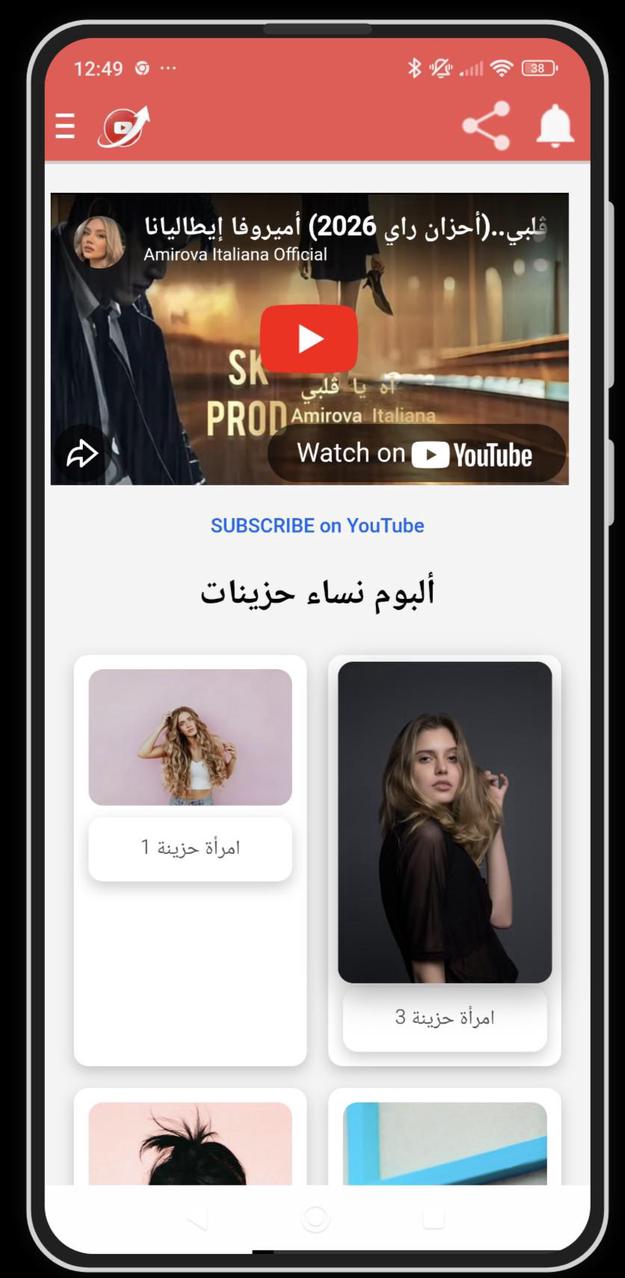Open the امرأة حزينة 1 photo card
This screenshot has height=1278, width=625.
click(190, 737)
